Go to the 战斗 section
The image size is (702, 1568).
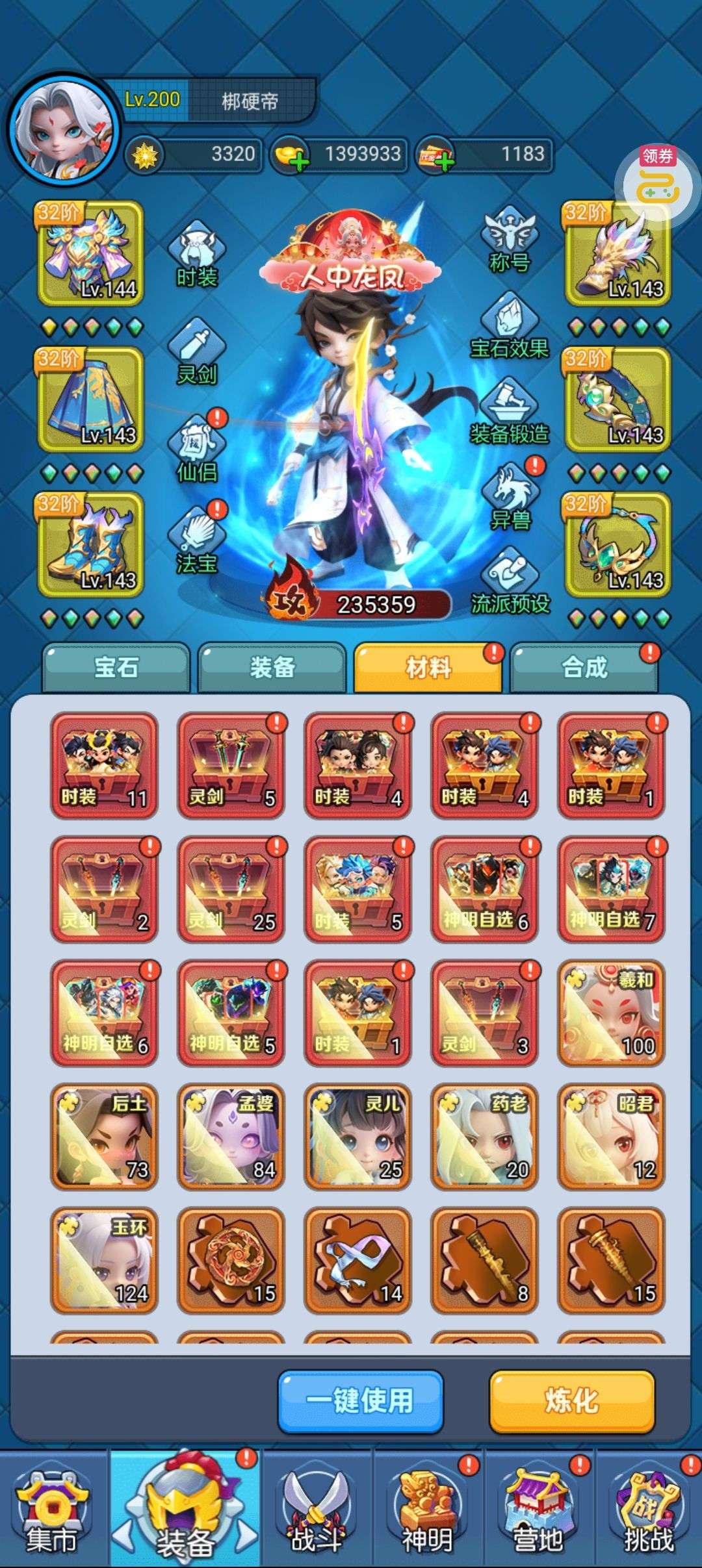tap(317, 1509)
